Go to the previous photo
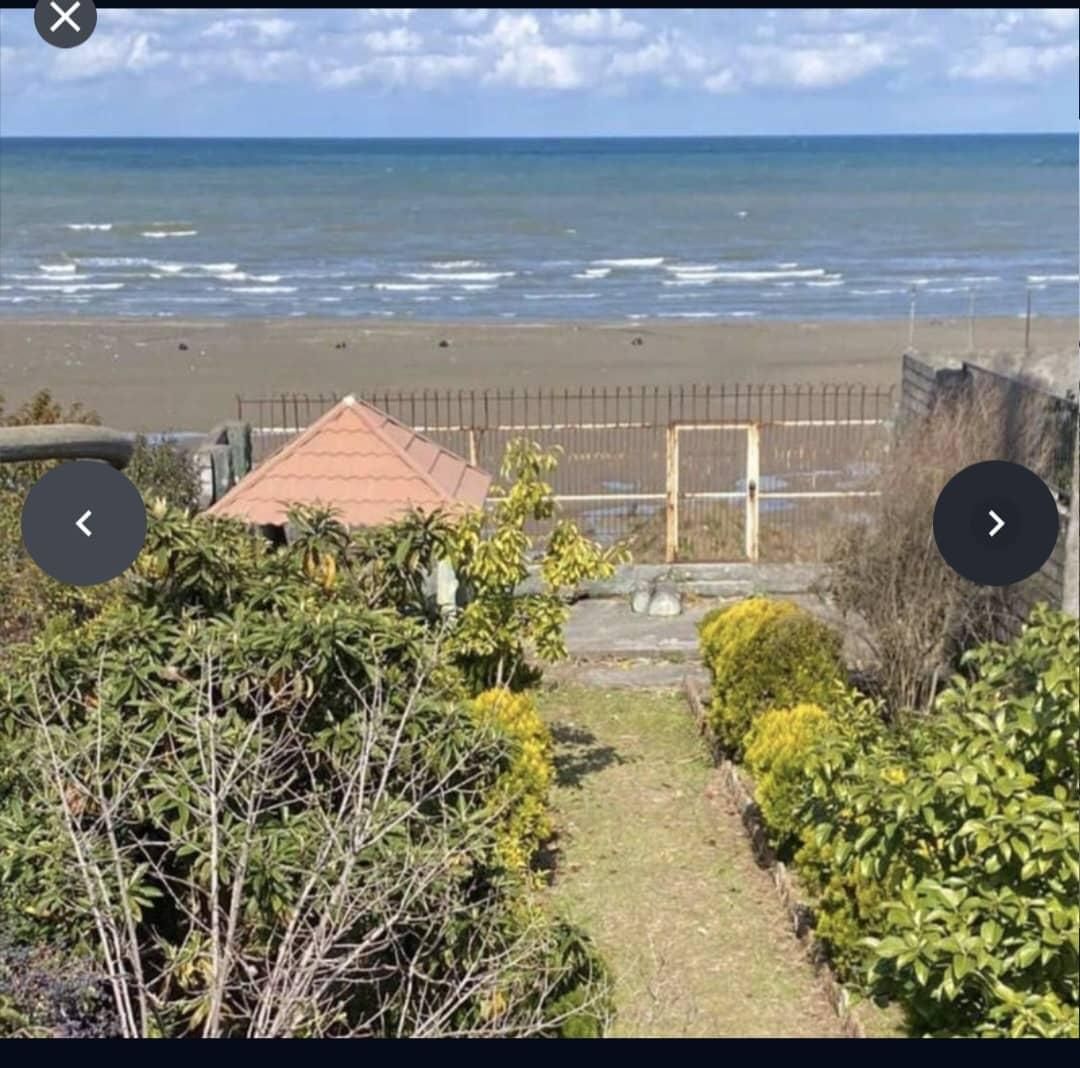The height and width of the screenshot is (1068, 1080). pos(84,523)
